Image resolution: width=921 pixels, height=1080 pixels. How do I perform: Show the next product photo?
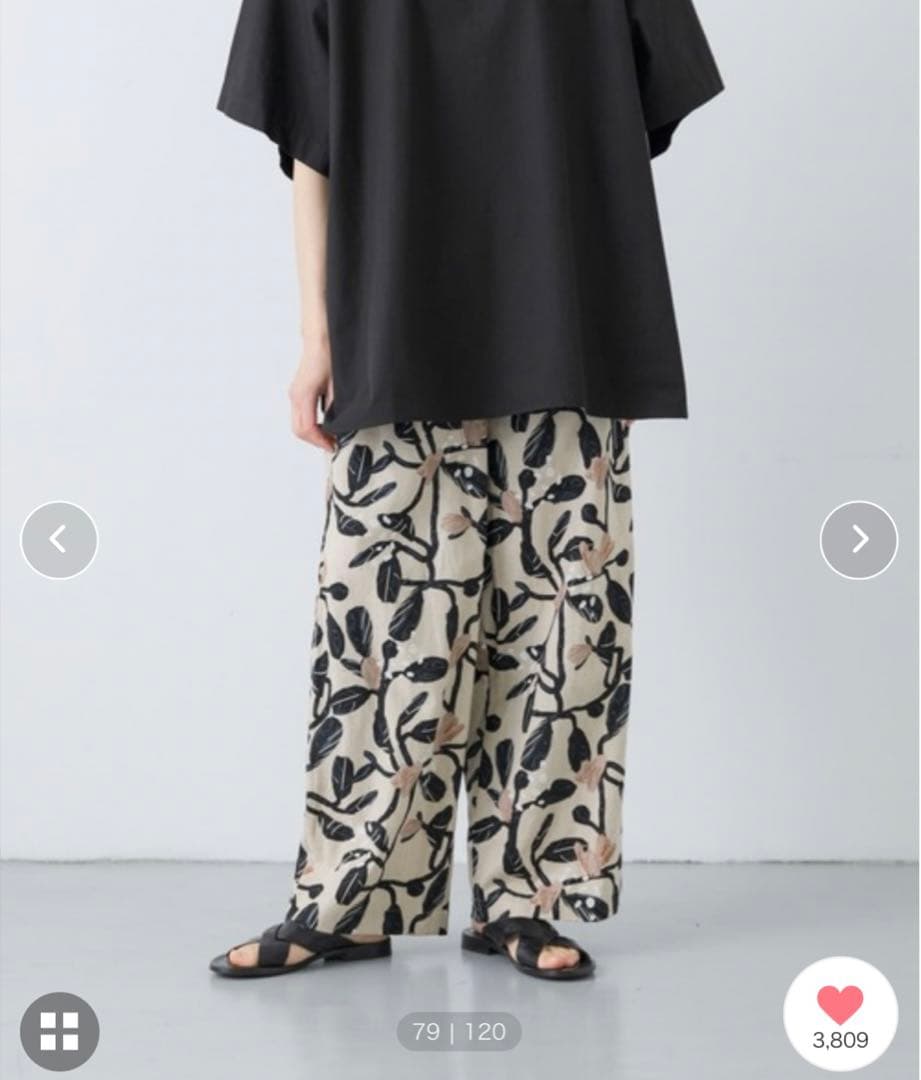(x=859, y=540)
